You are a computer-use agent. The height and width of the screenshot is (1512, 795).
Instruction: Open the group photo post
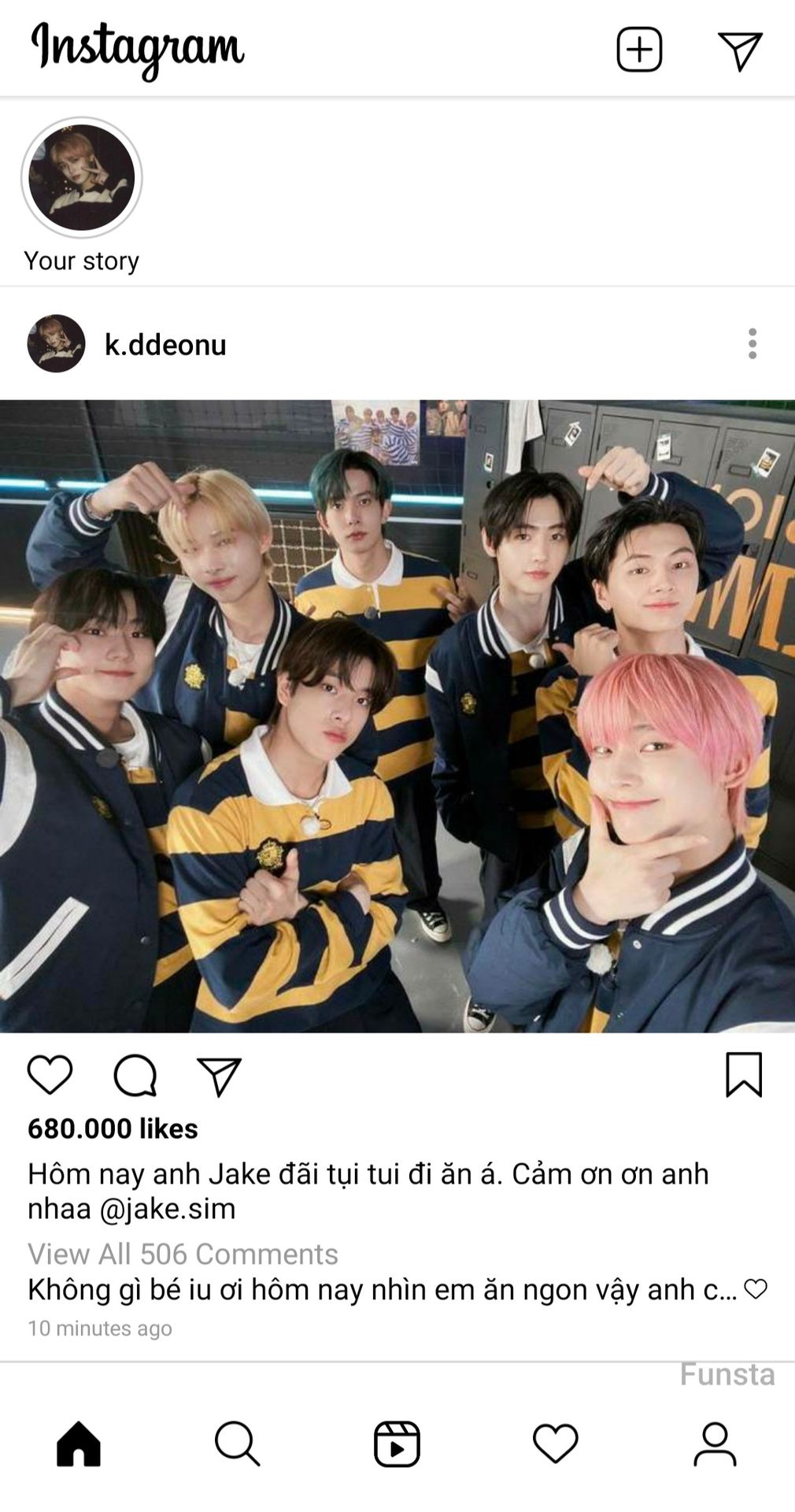click(397, 716)
